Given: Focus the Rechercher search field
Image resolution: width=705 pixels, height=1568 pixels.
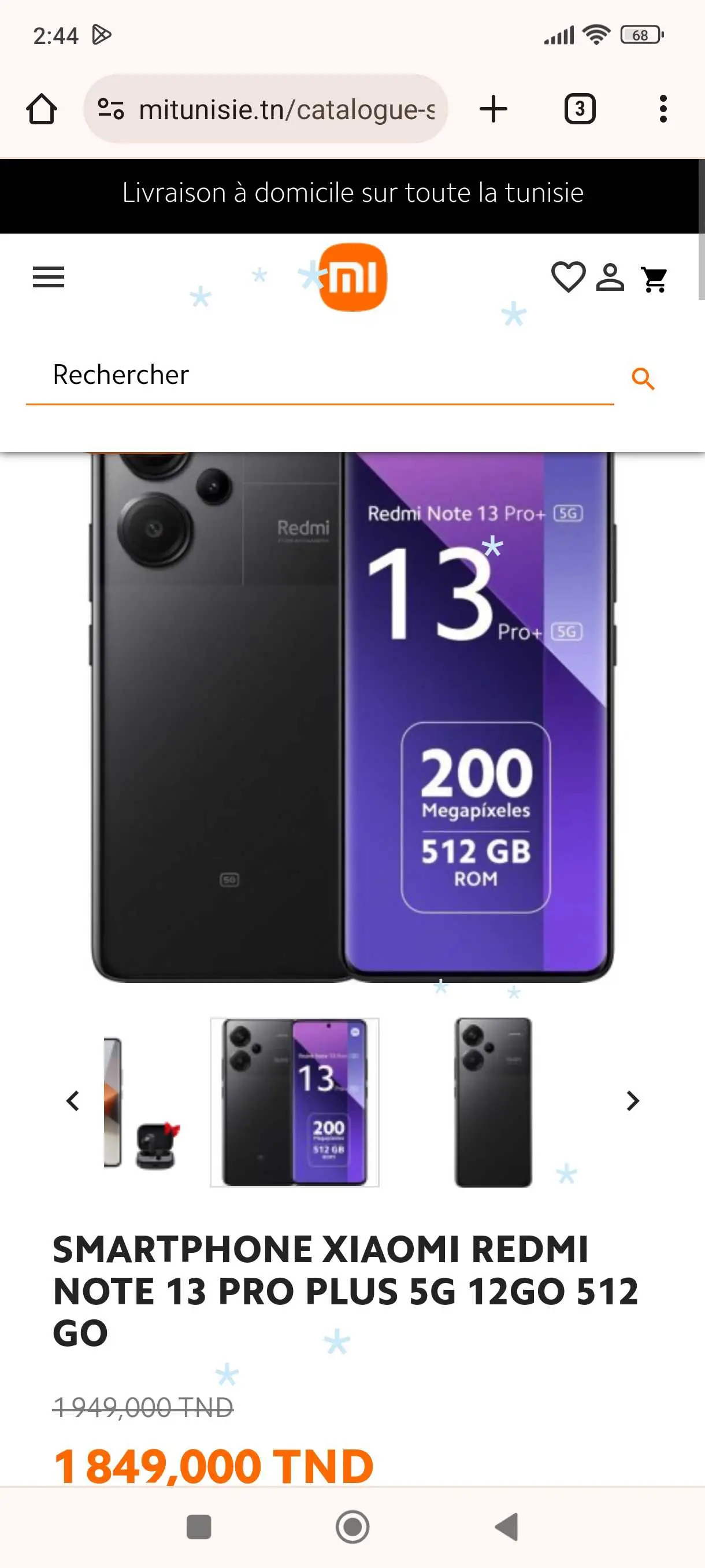Looking at the screenshot, I should (320, 375).
